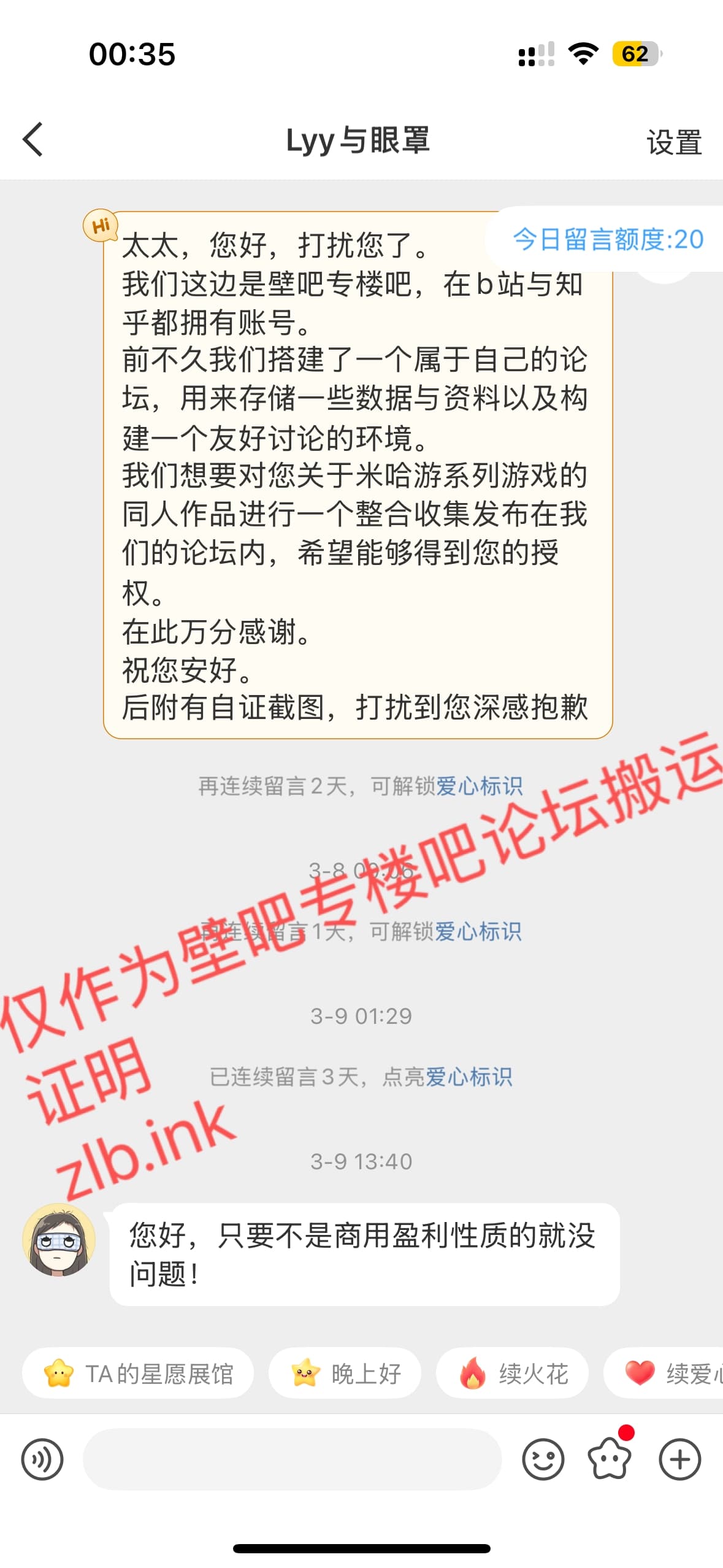This screenshot has height=1568, width=723.
Task: Tap the 续火花 chip
Action: [x=513, y=1373]
